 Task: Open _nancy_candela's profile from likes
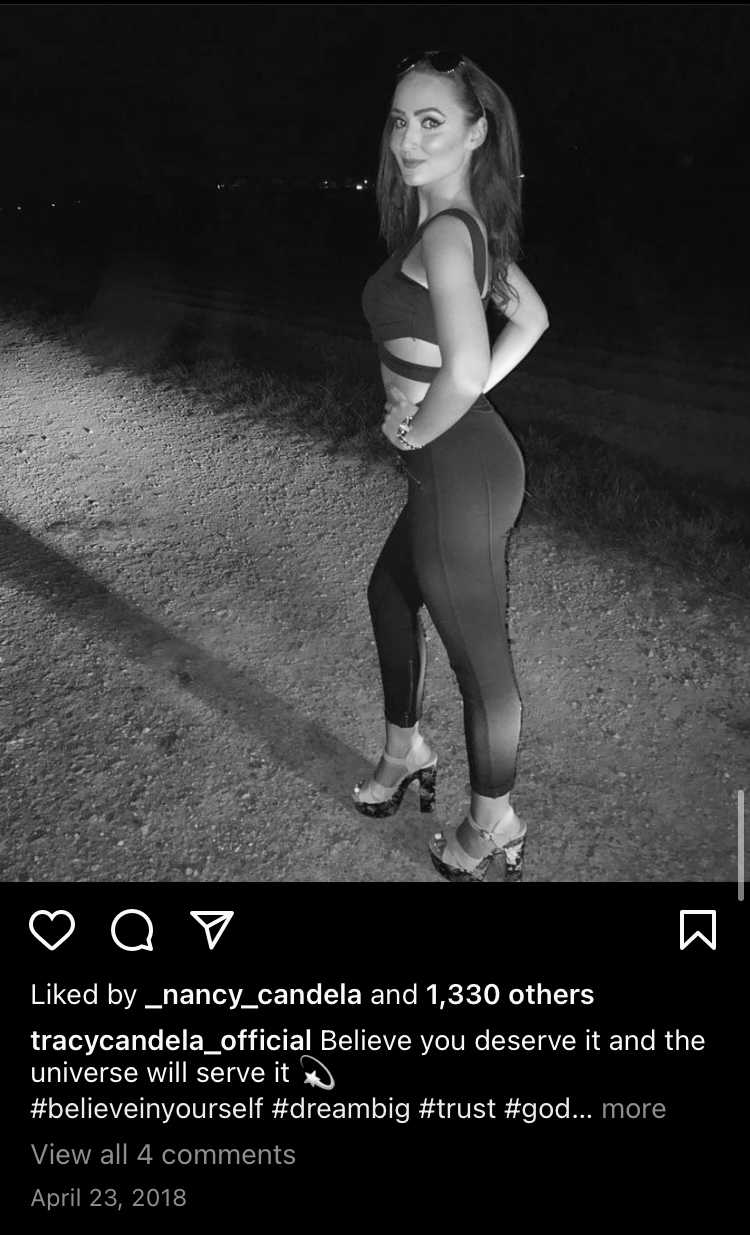point(253,995)
